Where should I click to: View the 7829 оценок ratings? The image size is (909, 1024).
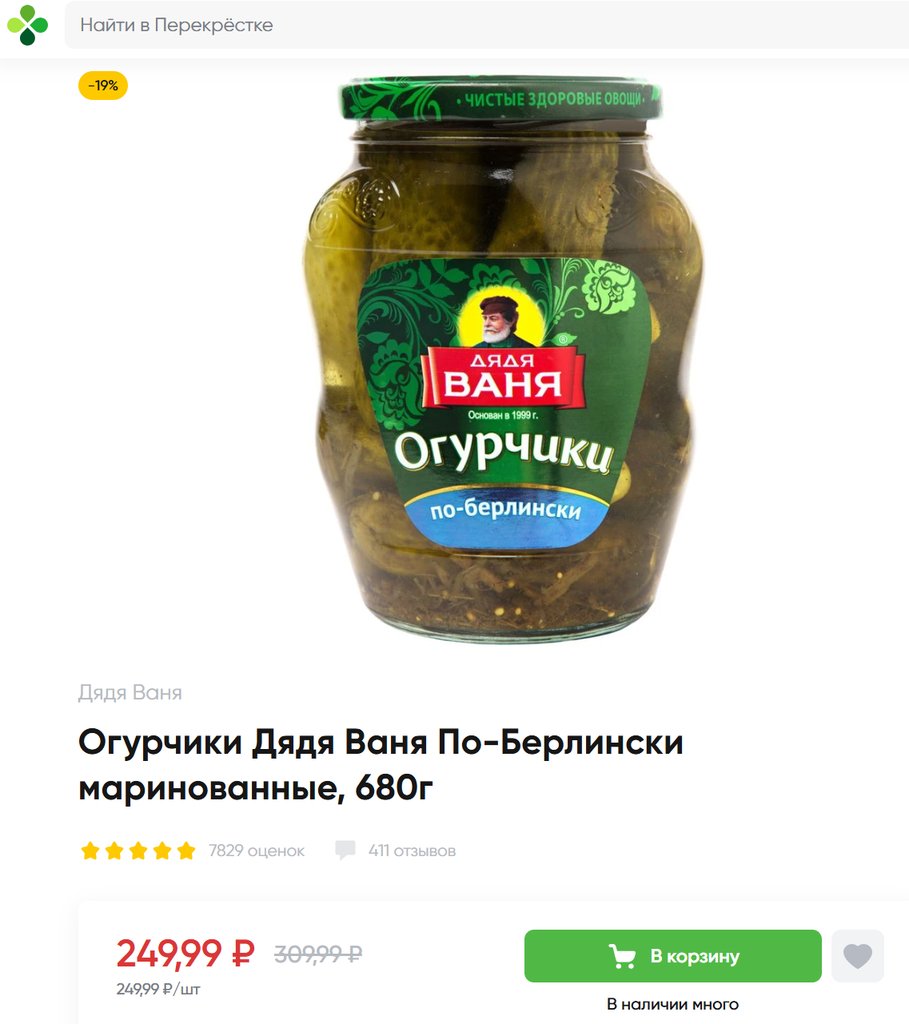[256, 851]
